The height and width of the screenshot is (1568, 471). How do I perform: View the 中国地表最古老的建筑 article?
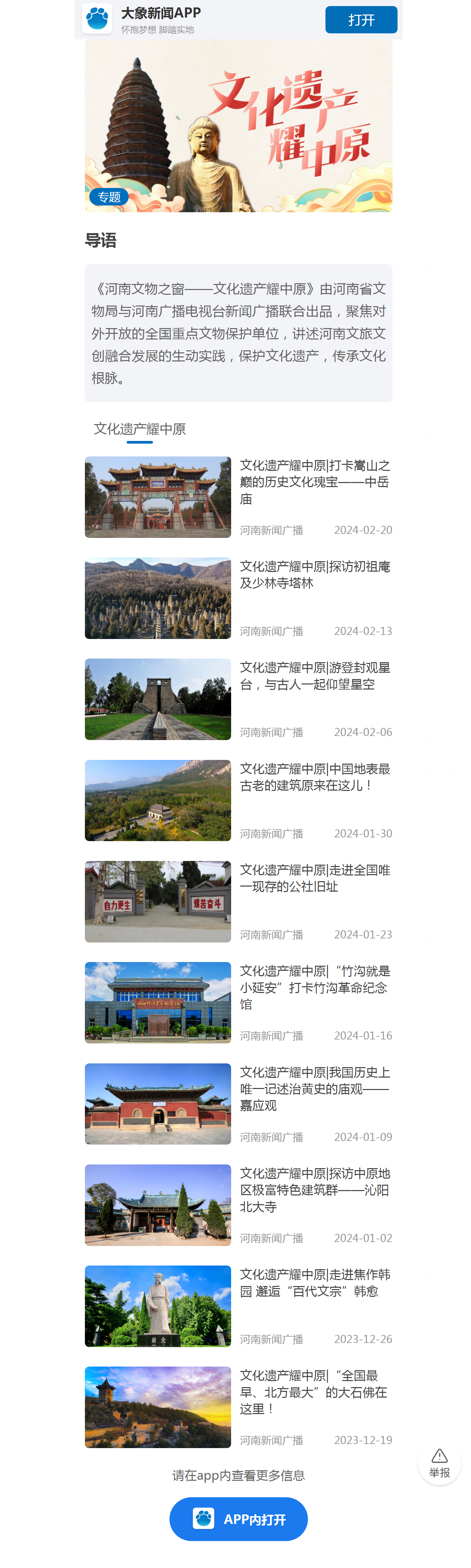(314, 777)
